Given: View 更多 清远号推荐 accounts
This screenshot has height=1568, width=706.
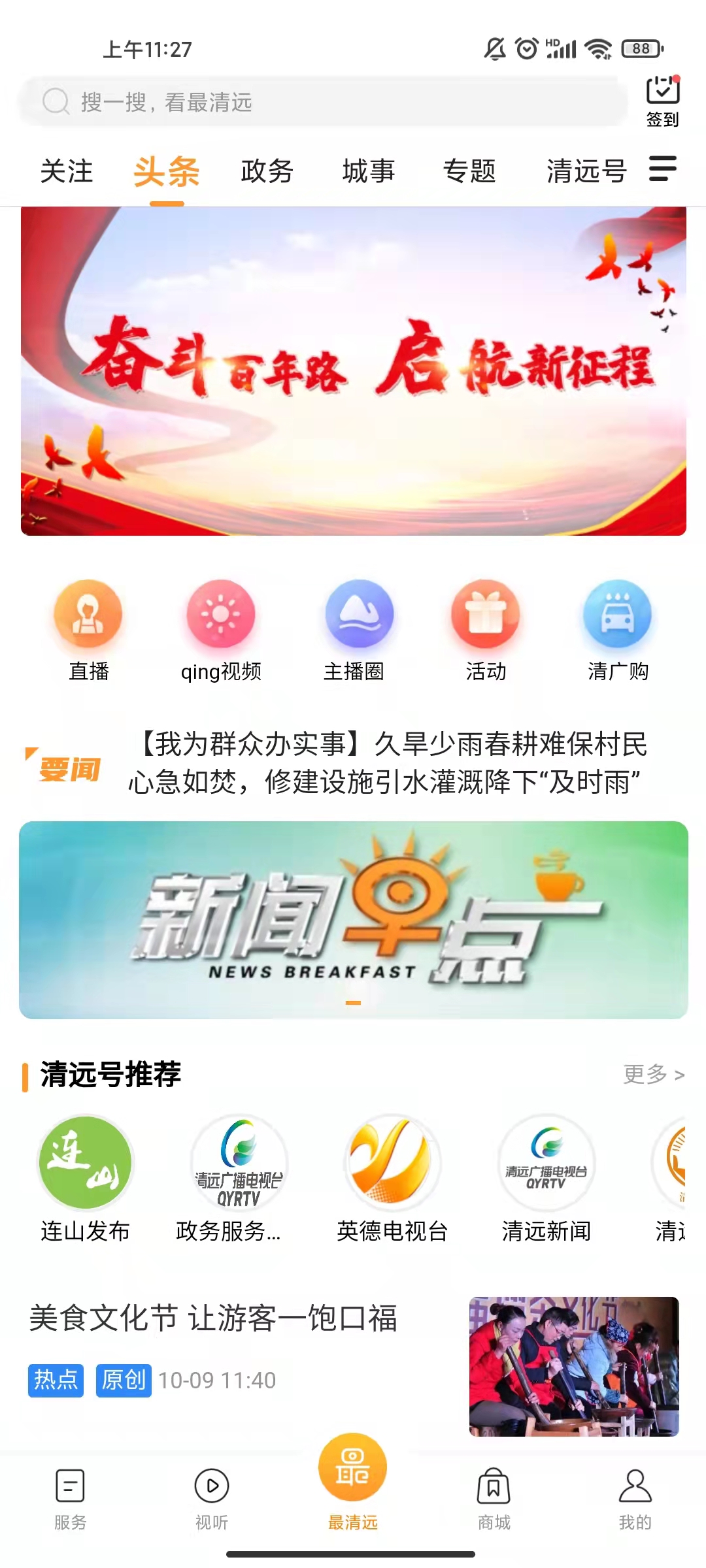Looking at the screenshot, I should [653, 1075].
